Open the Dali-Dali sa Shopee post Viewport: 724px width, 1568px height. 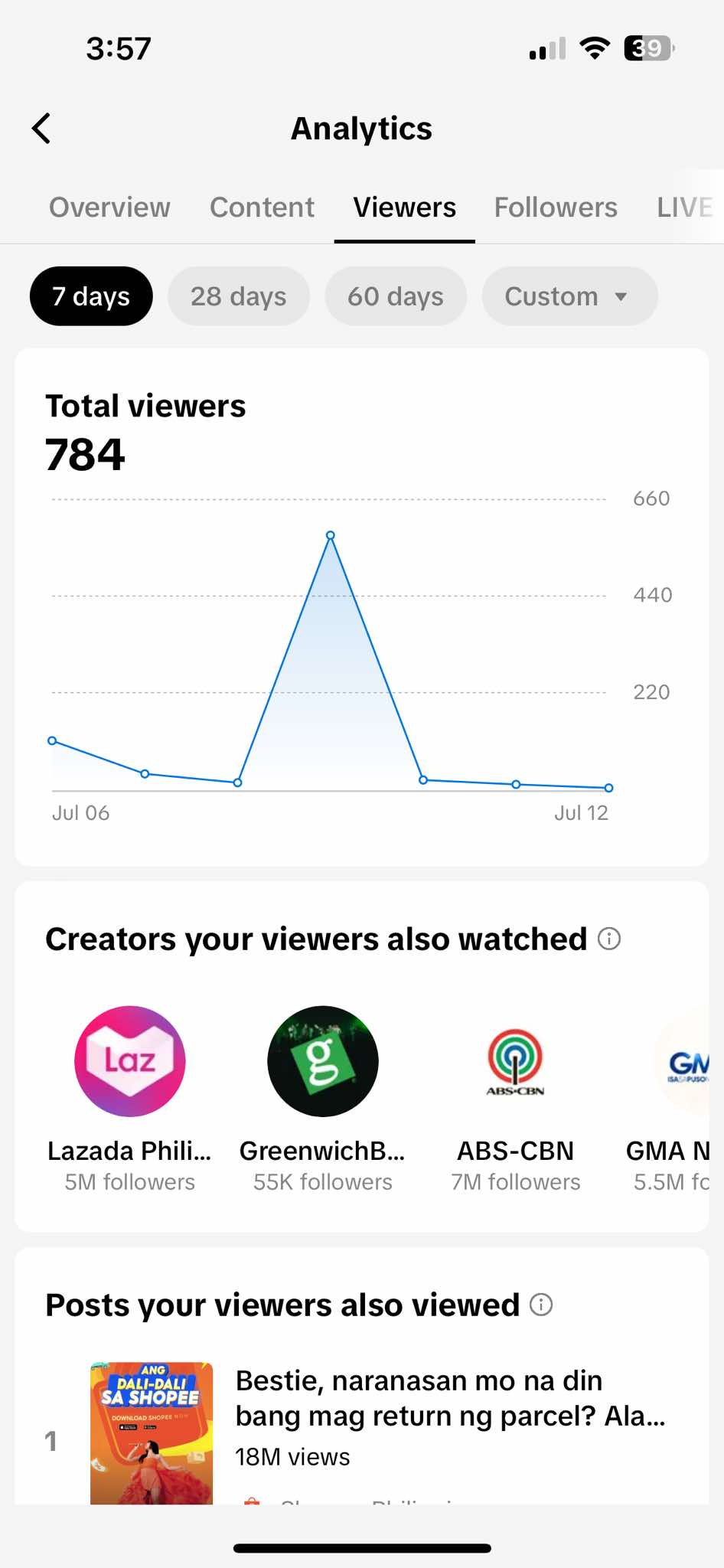point(152,1433)
